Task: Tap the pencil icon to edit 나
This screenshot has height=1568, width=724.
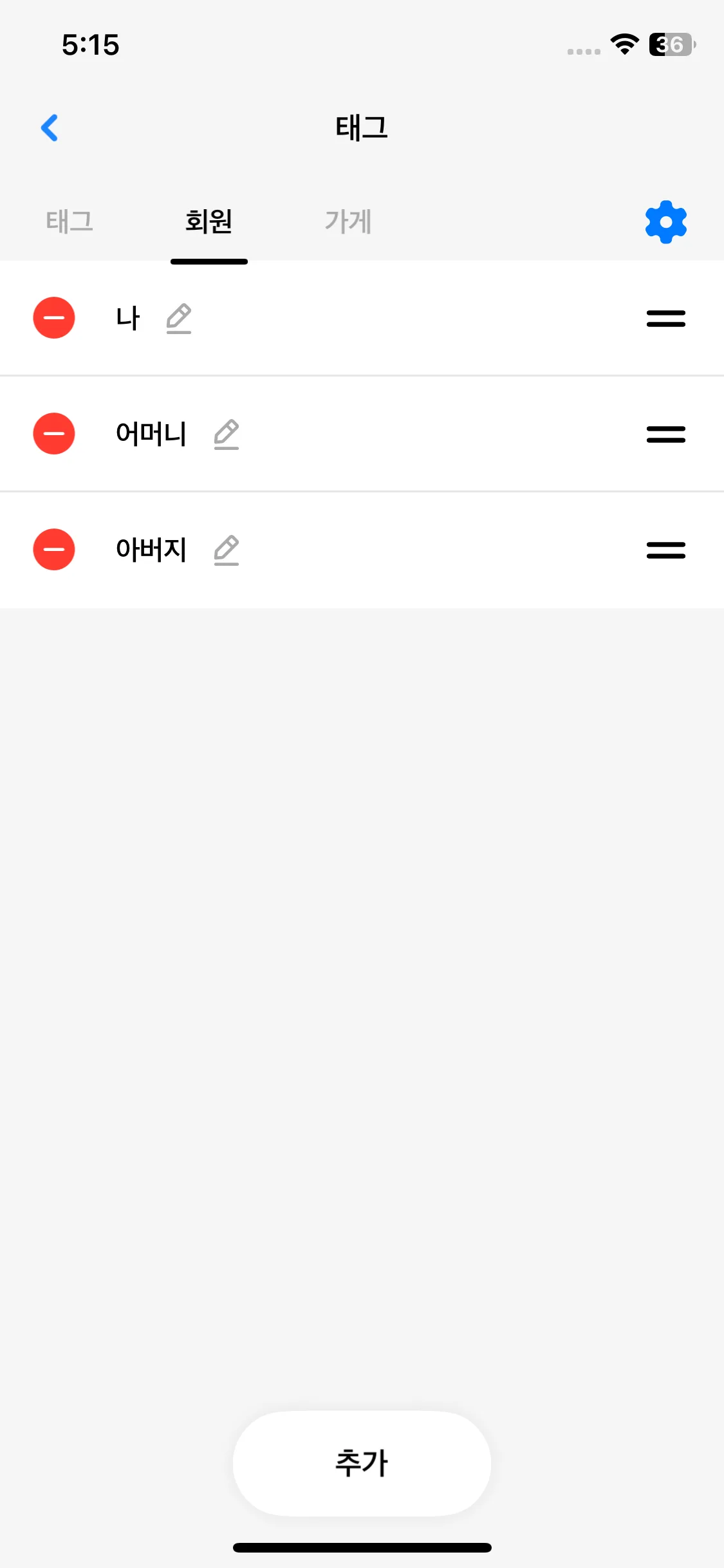Action: (178, 318)
